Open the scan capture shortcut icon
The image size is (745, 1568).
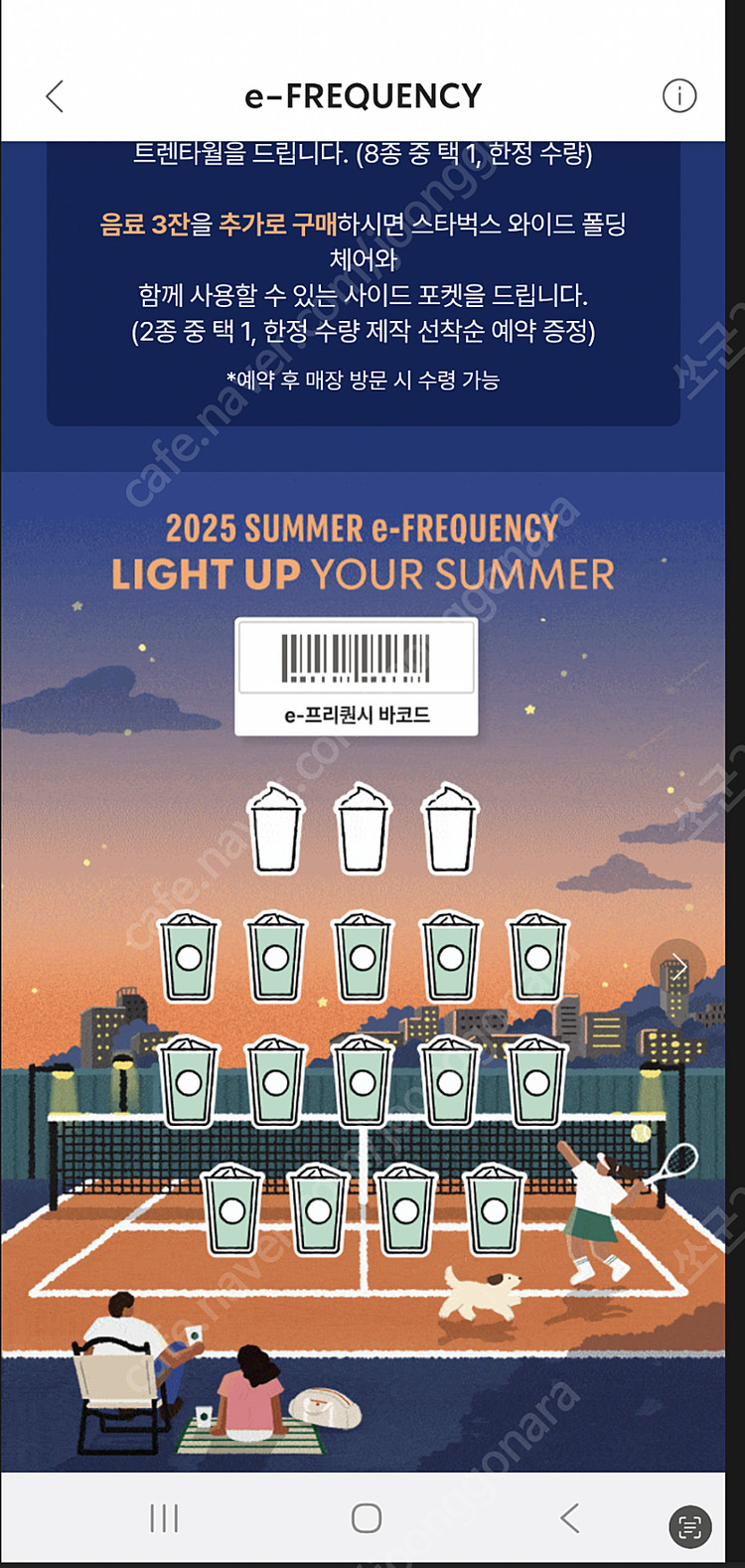pyautogui.click(x=690, y=1526)
